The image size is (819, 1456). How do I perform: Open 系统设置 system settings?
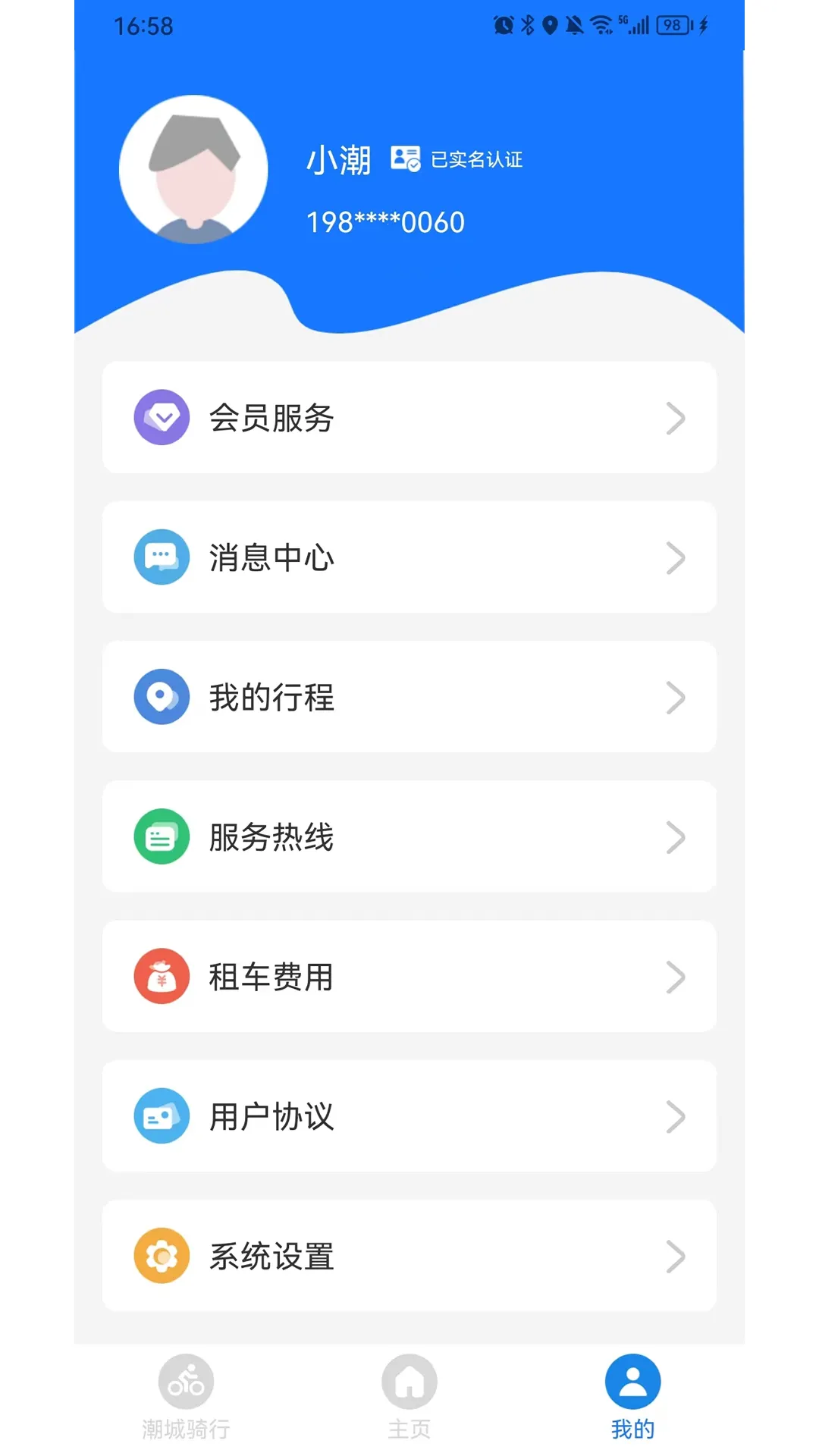(x=409, y=1256)
